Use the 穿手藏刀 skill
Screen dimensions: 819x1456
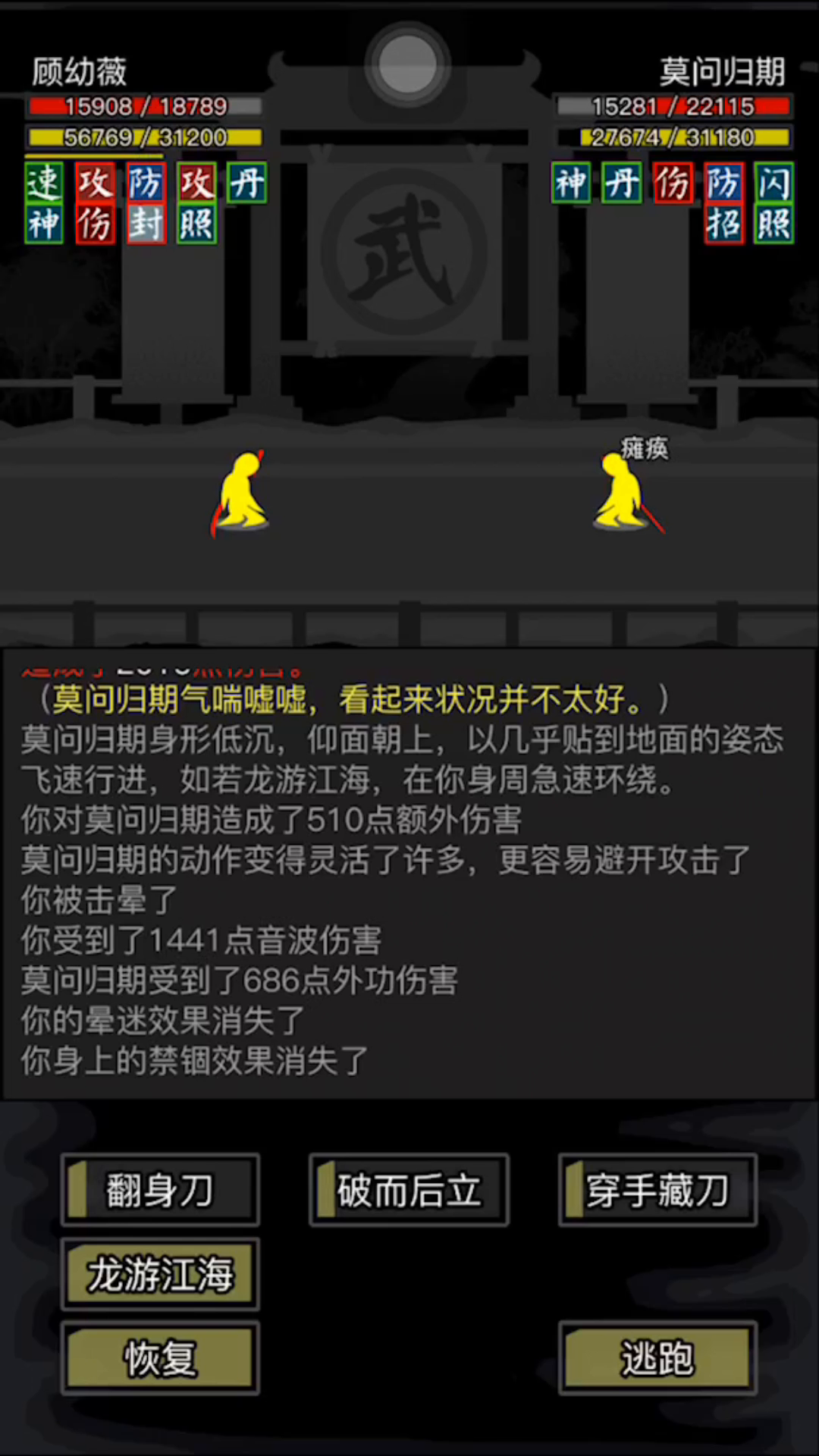[657, 1190]
